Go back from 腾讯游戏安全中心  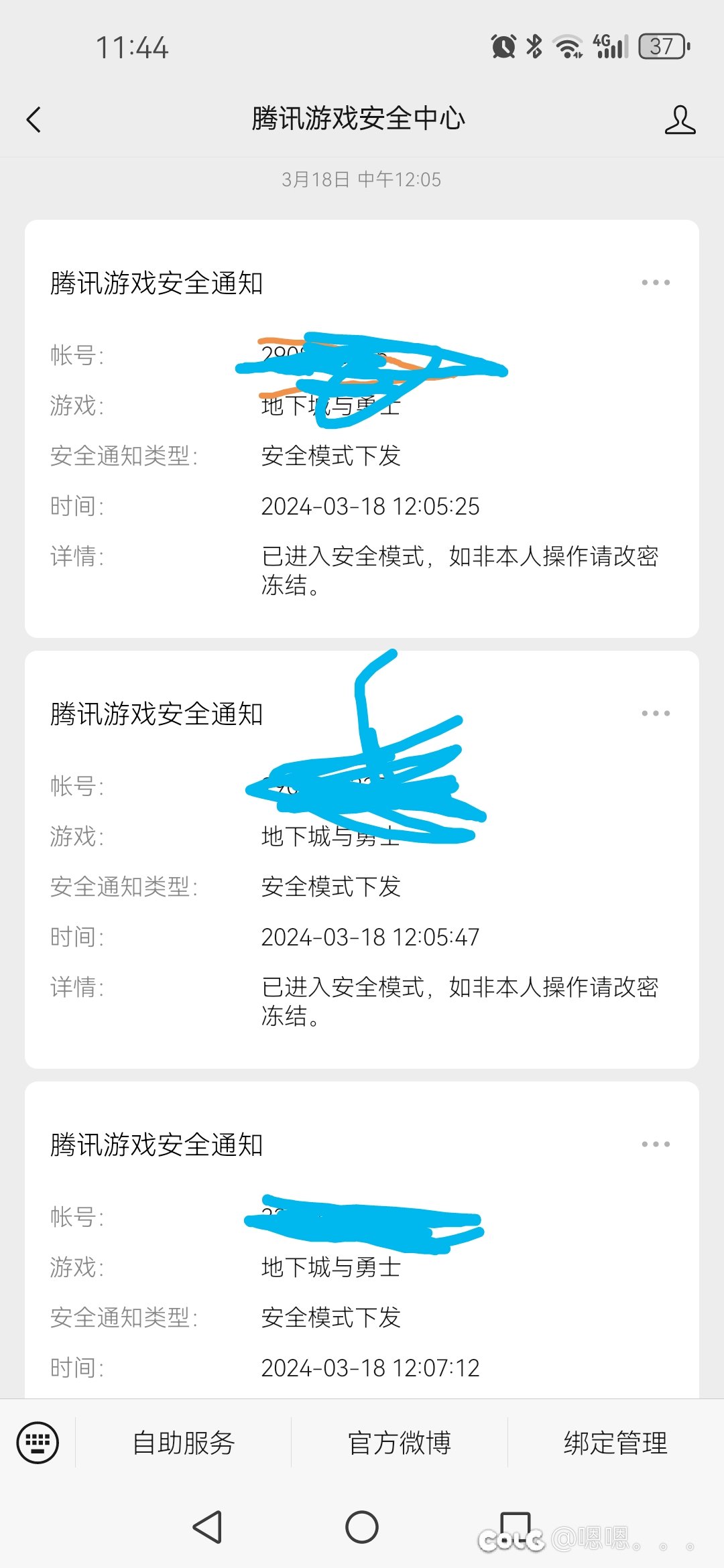point(34,119)
